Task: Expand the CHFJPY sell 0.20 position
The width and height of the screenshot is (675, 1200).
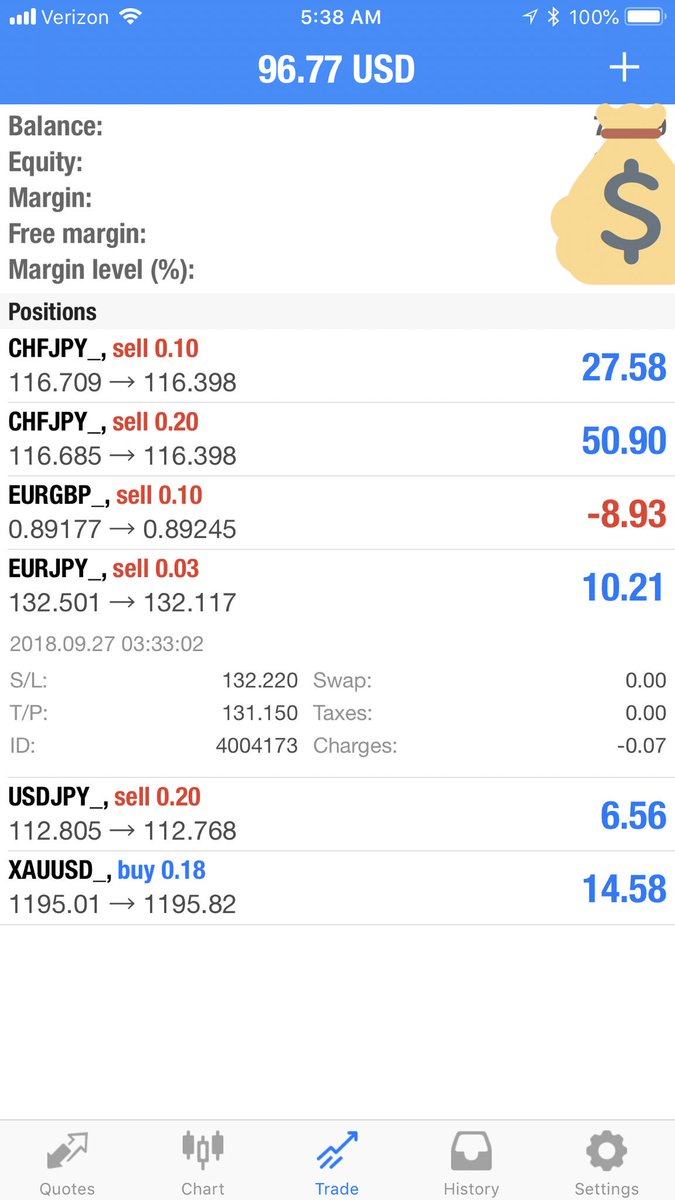Action: coord(337,440)
